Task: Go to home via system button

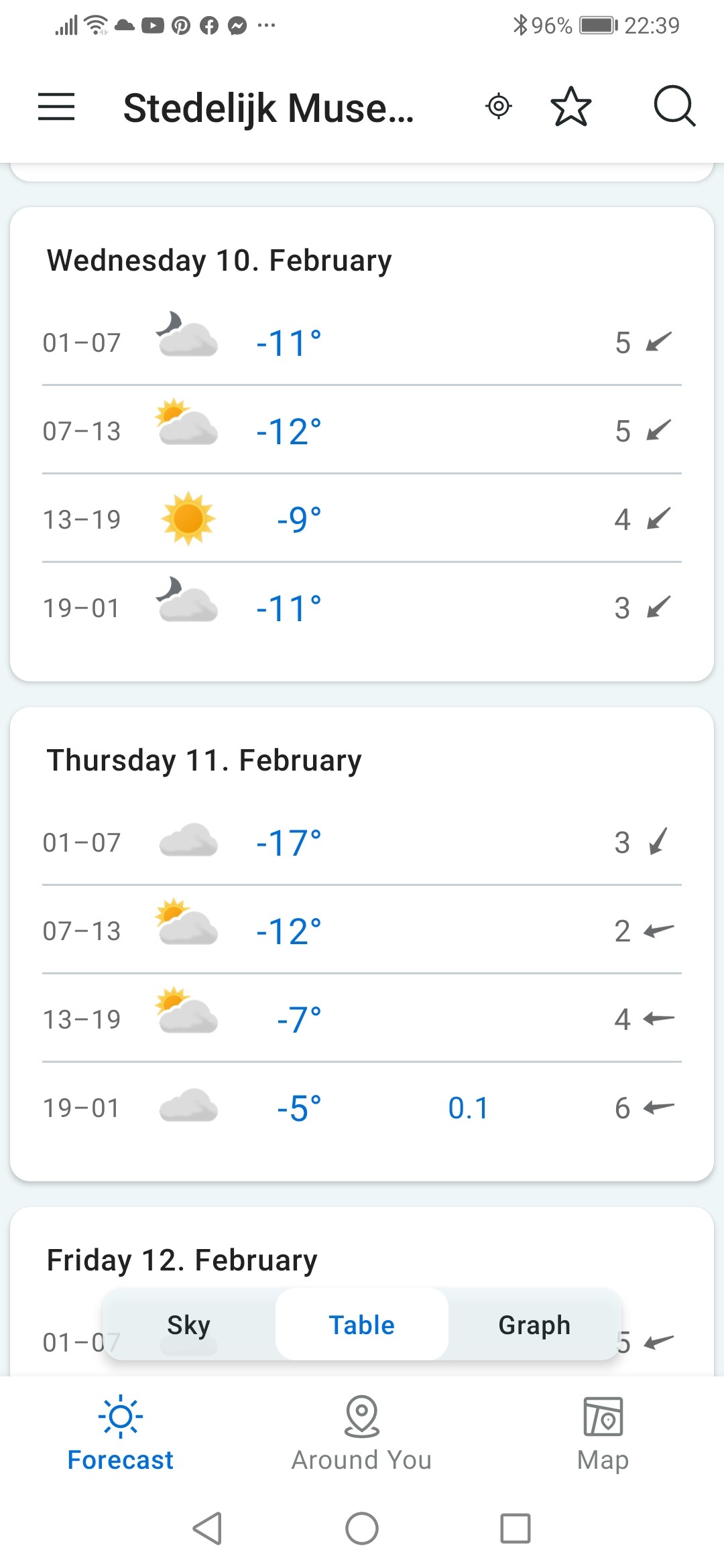Action: point(362,1528)
